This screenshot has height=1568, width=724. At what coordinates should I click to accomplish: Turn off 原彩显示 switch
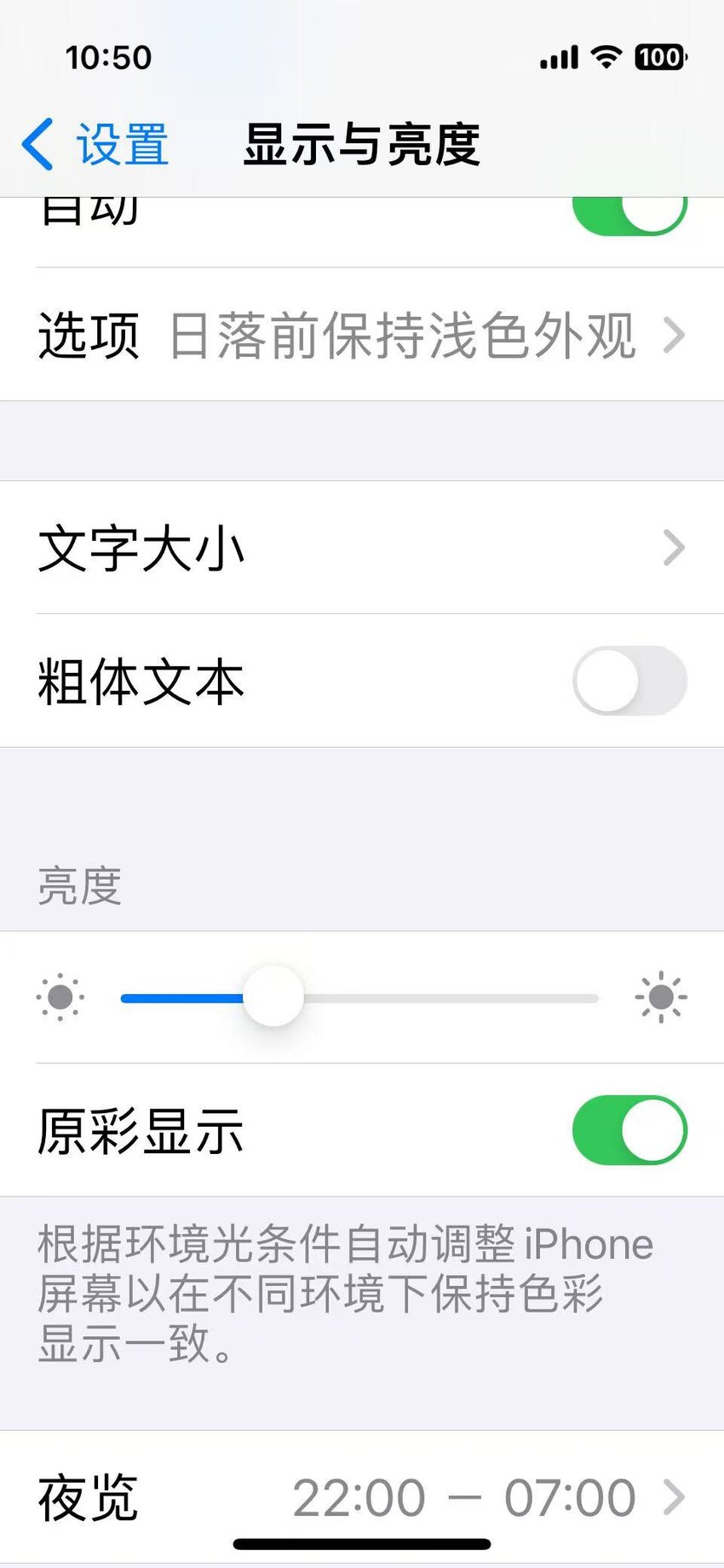click(x=629, y=1130)
